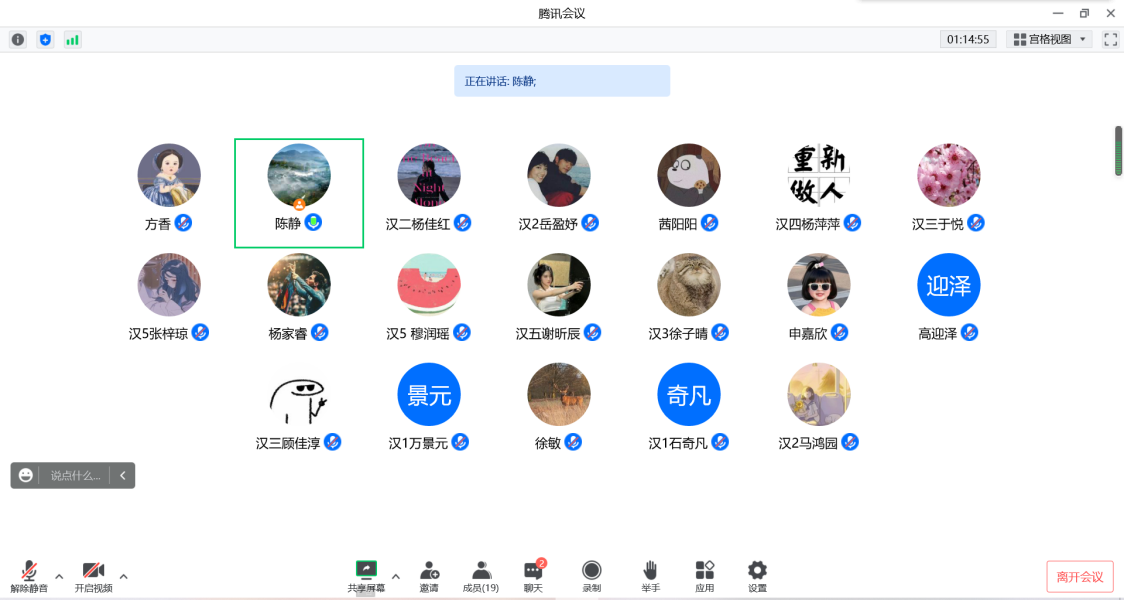Collapse the quick chat bar arrow
Viewport: 1124px width, 600px height.
pyautogui.click(x=123, y=475)
